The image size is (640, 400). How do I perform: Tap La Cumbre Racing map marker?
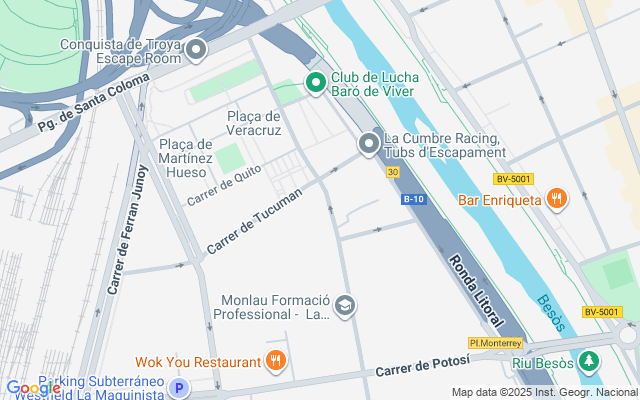click(x=369, y=146)
